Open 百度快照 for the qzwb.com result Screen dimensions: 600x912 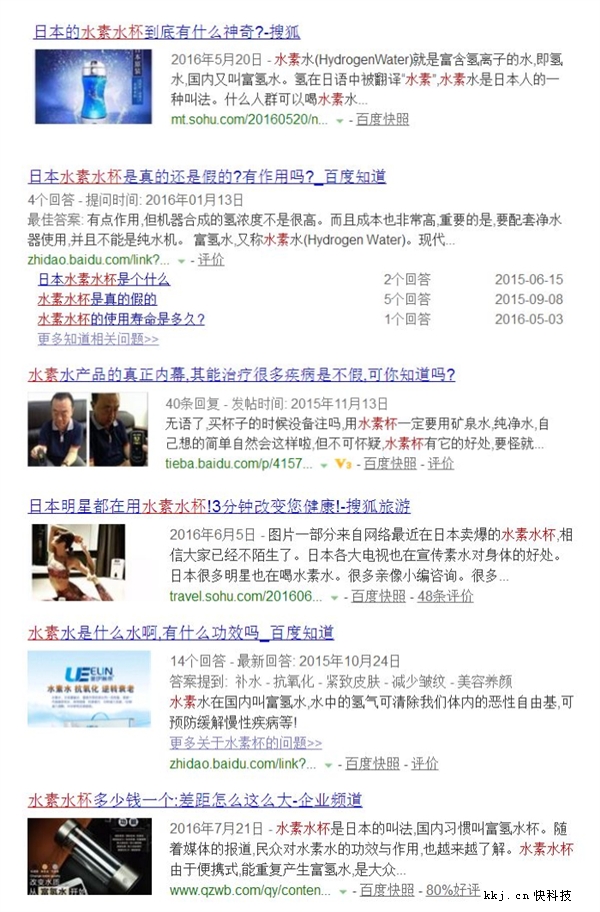tap(387, 889)
